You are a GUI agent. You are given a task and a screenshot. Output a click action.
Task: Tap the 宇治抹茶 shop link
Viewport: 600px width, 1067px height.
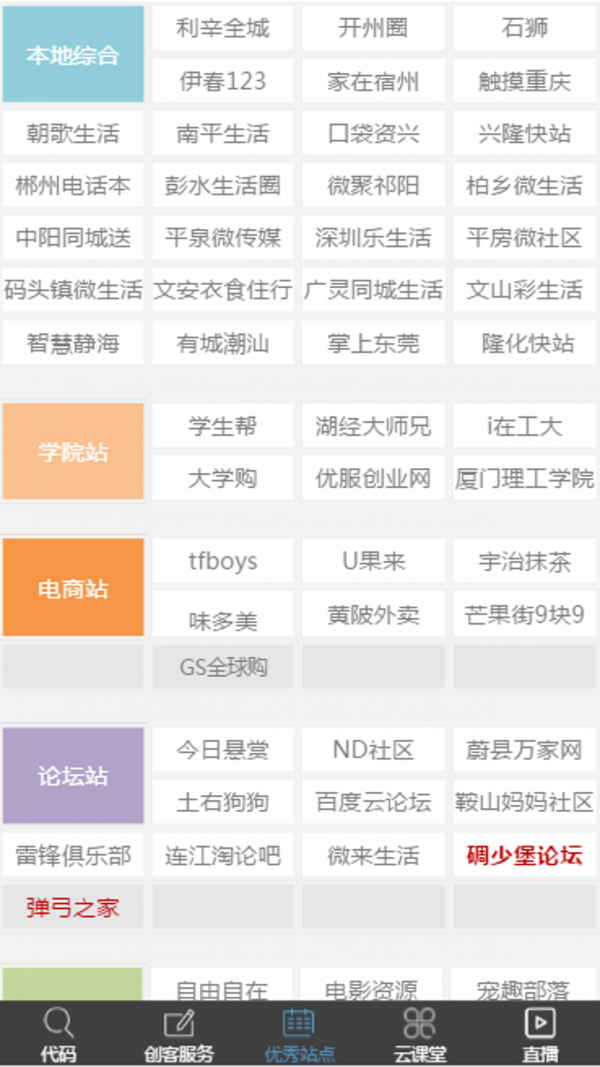(524, 561)
